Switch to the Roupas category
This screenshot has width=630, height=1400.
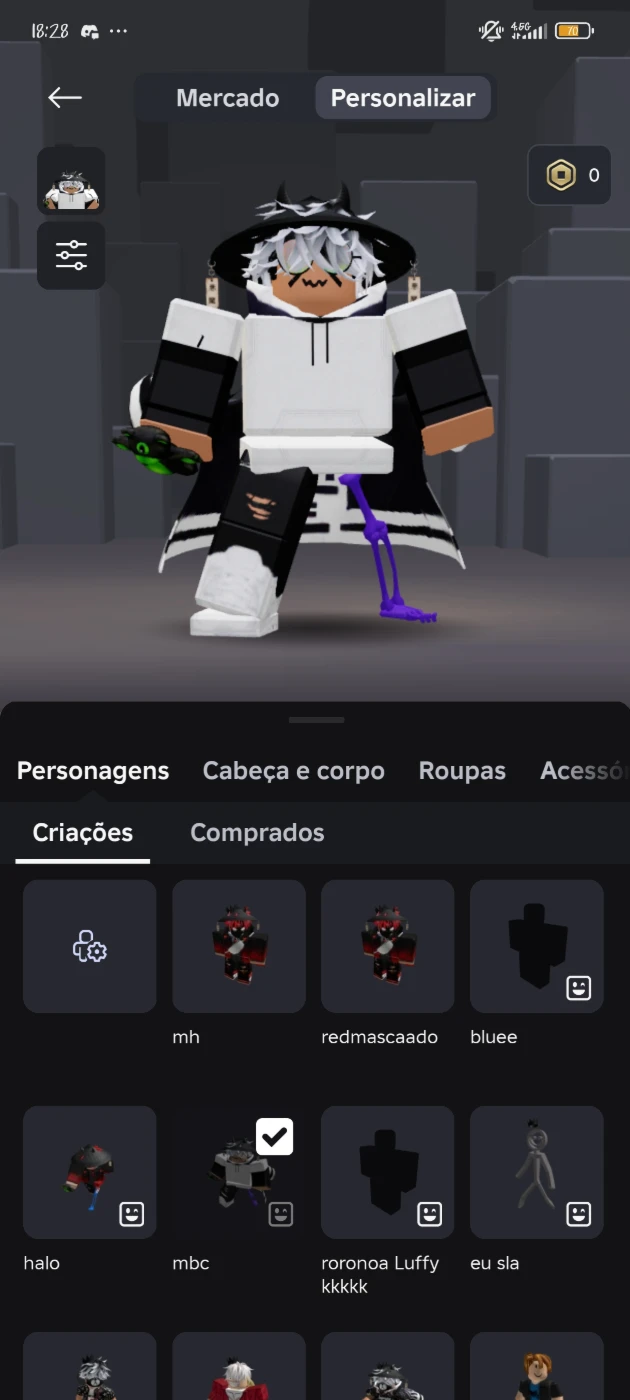(x=462, y=771)
